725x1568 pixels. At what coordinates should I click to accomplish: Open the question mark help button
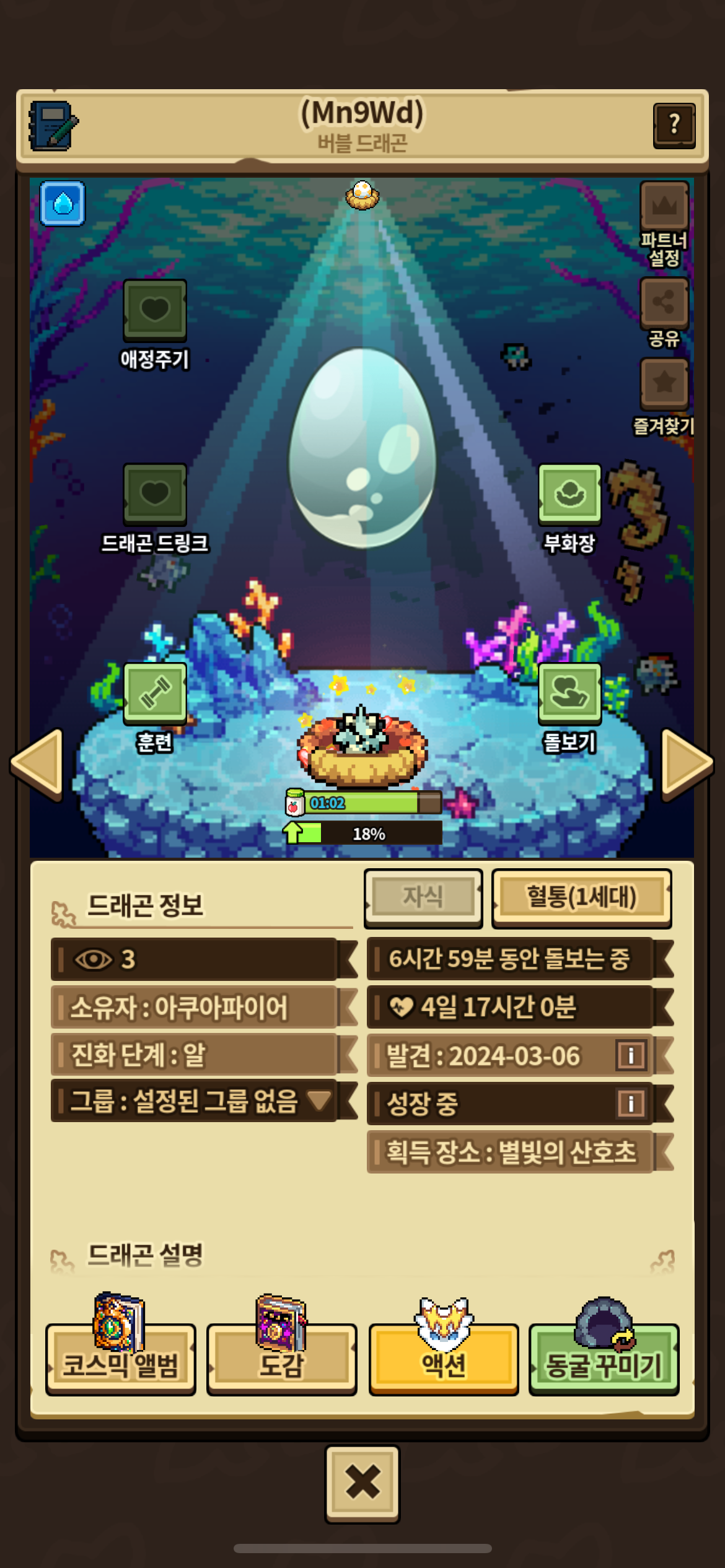tap(674, 125)
